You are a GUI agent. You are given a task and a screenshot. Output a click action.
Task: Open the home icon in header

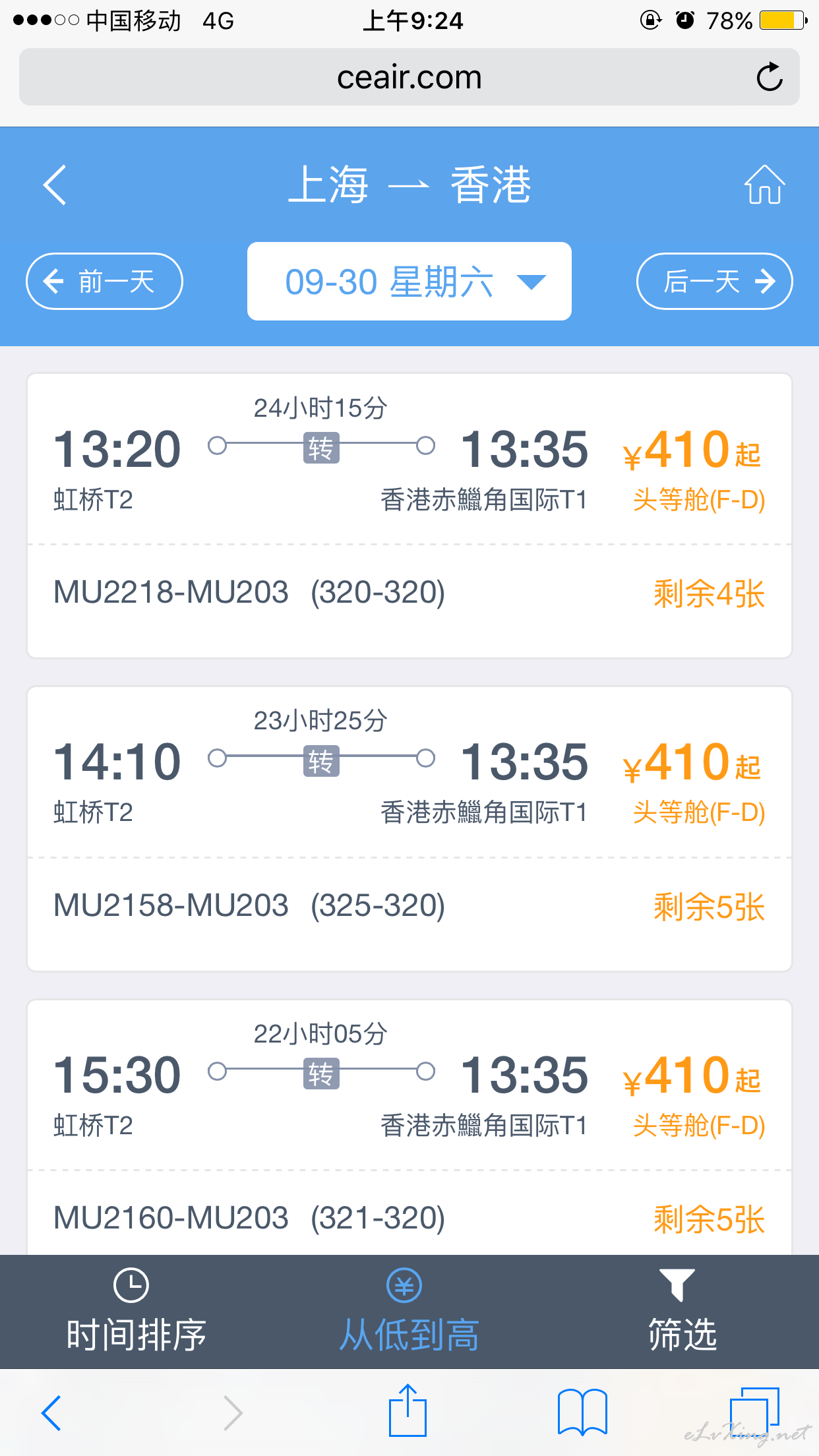[x=764, y=185]
